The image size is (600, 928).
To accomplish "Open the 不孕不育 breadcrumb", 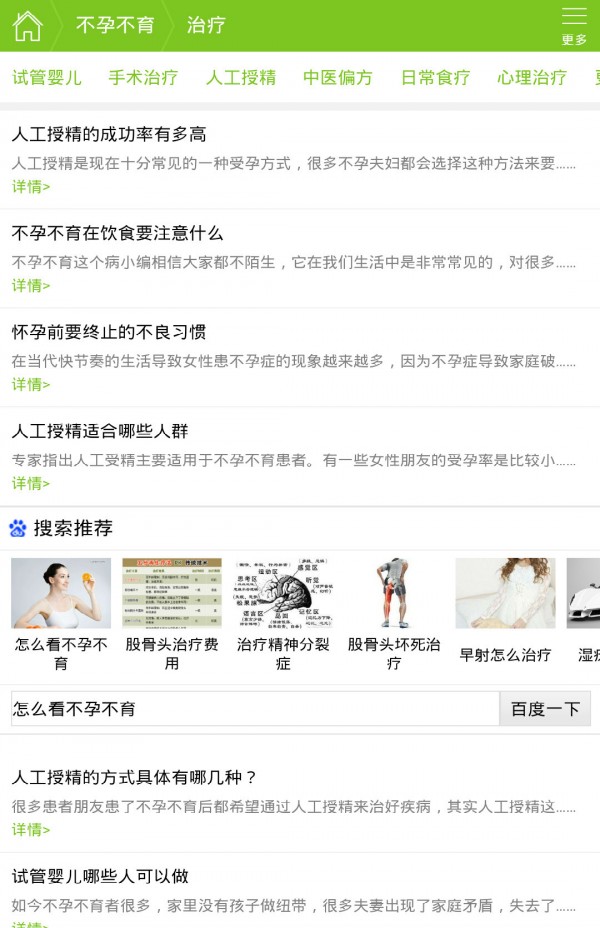I will [x=115, y=26].
